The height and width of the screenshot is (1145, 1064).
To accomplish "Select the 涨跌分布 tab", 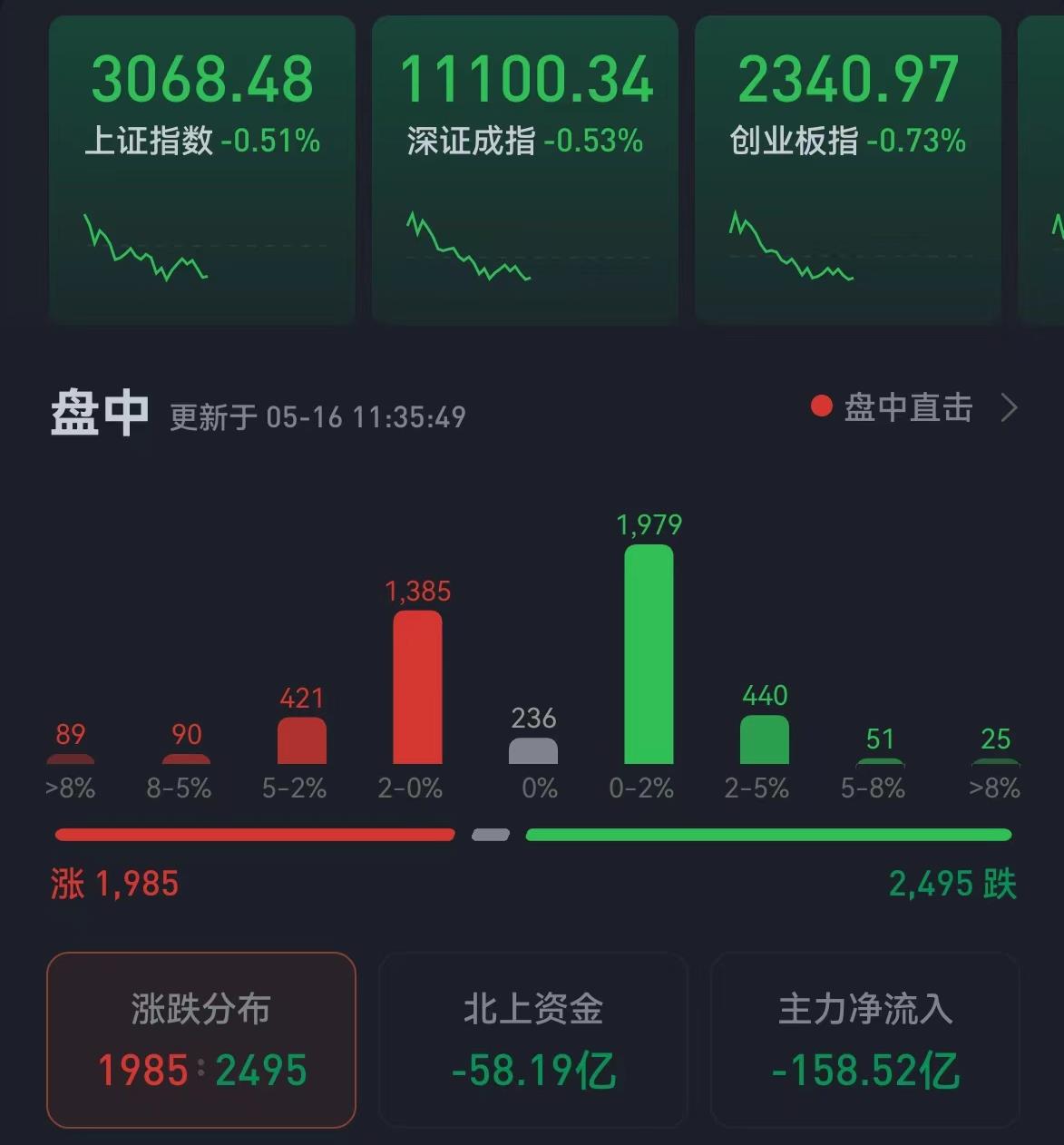I will [x=201, y=1040].
